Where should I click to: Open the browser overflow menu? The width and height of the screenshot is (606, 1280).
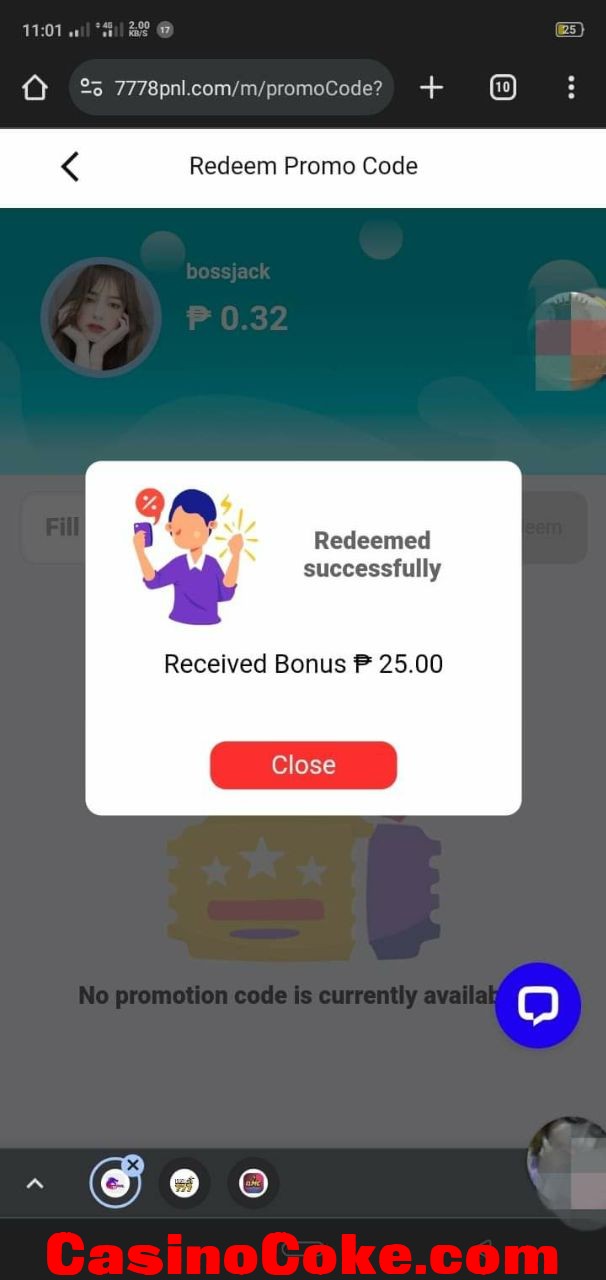(571, 88)
